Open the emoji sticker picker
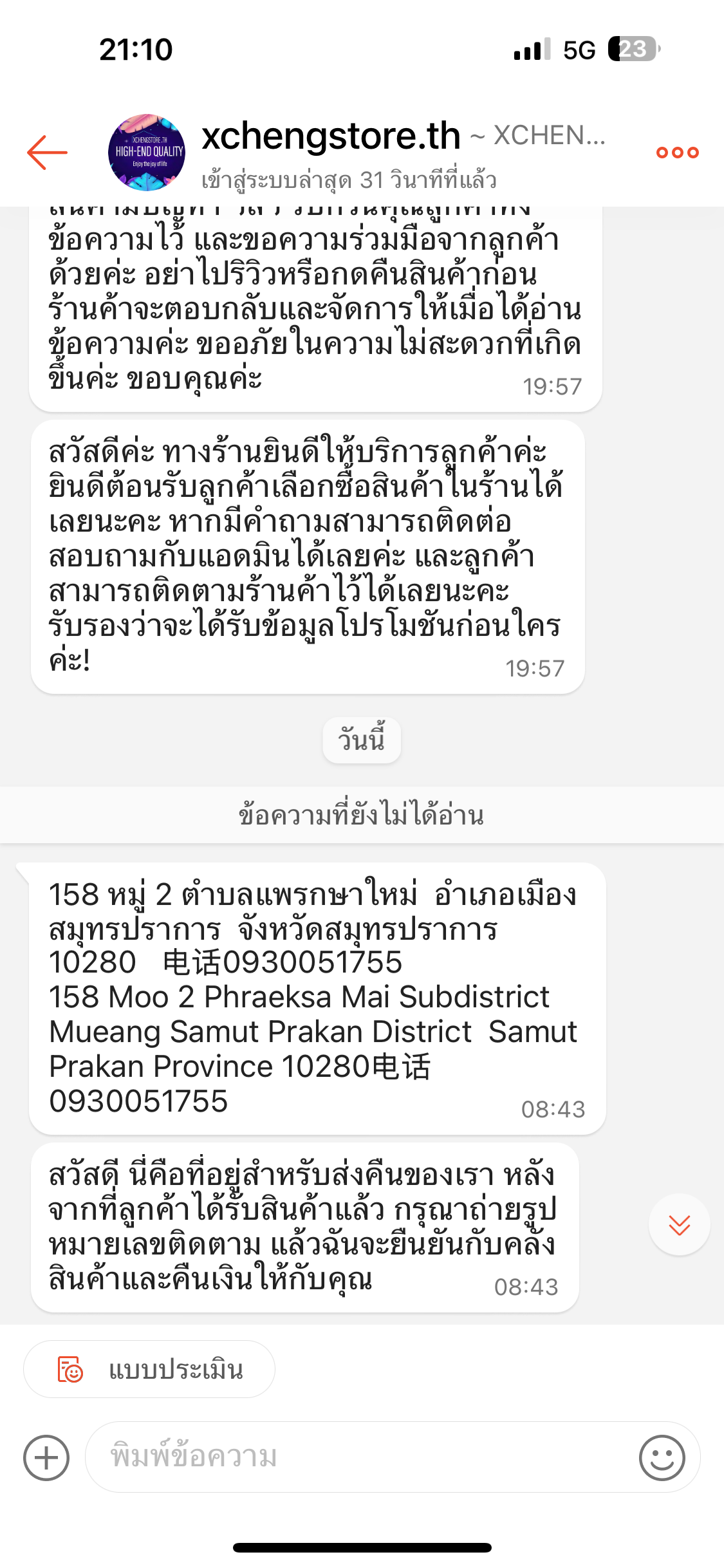The width and height of the screenshot is (724, 1568). (662, 1457)
